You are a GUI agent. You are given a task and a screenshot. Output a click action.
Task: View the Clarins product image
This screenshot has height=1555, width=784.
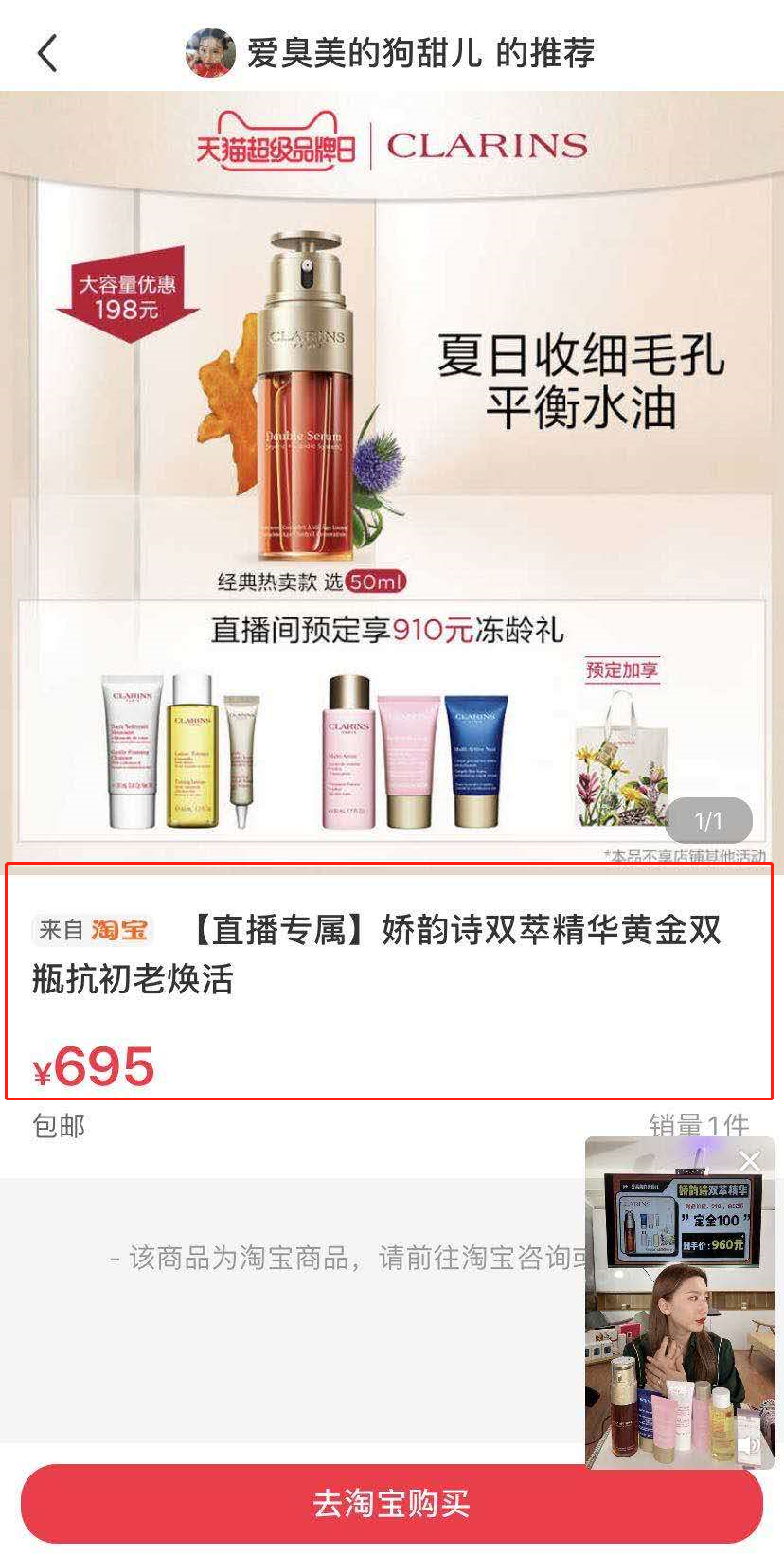[392, 474]
